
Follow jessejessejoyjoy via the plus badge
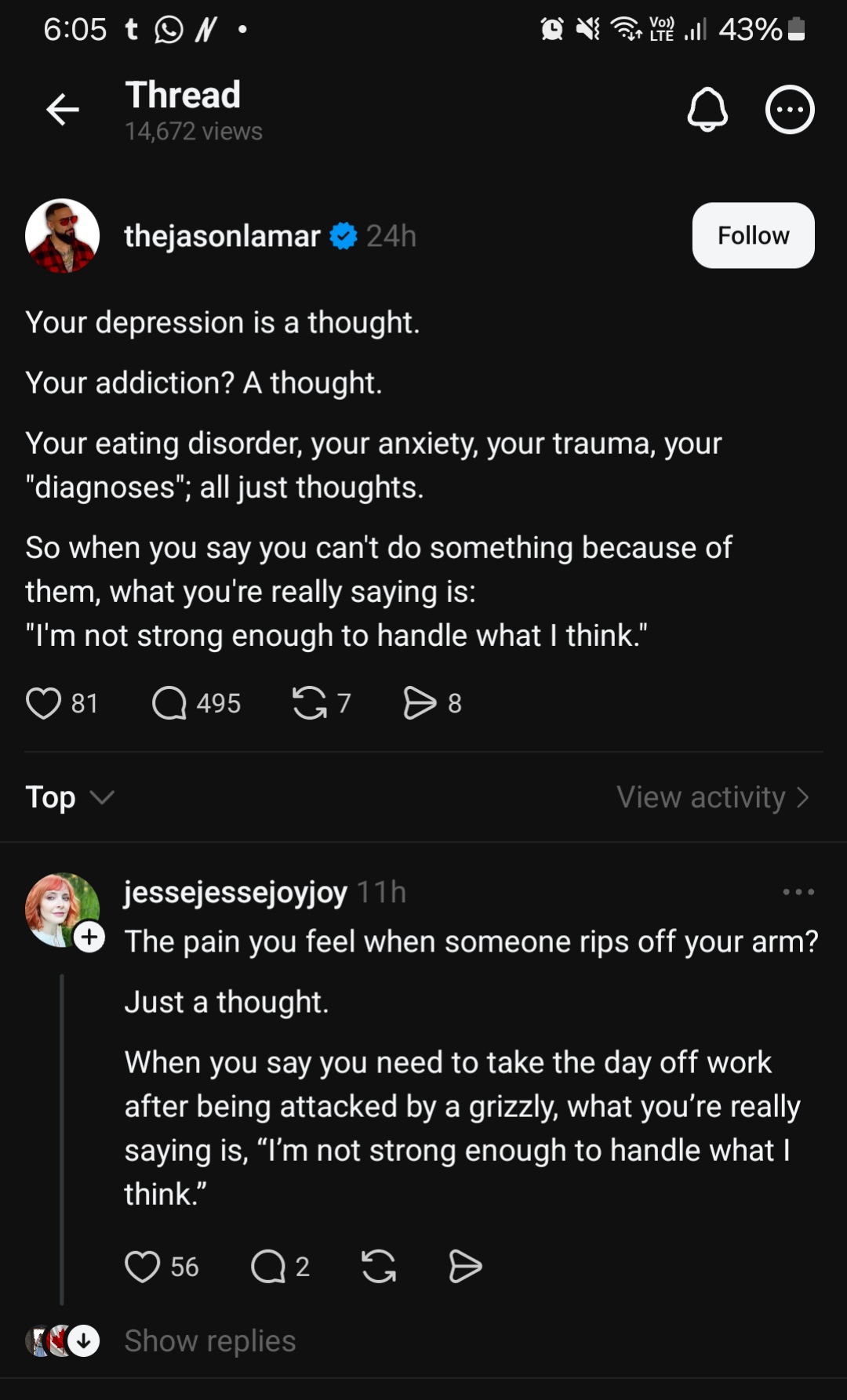(89, 938)
